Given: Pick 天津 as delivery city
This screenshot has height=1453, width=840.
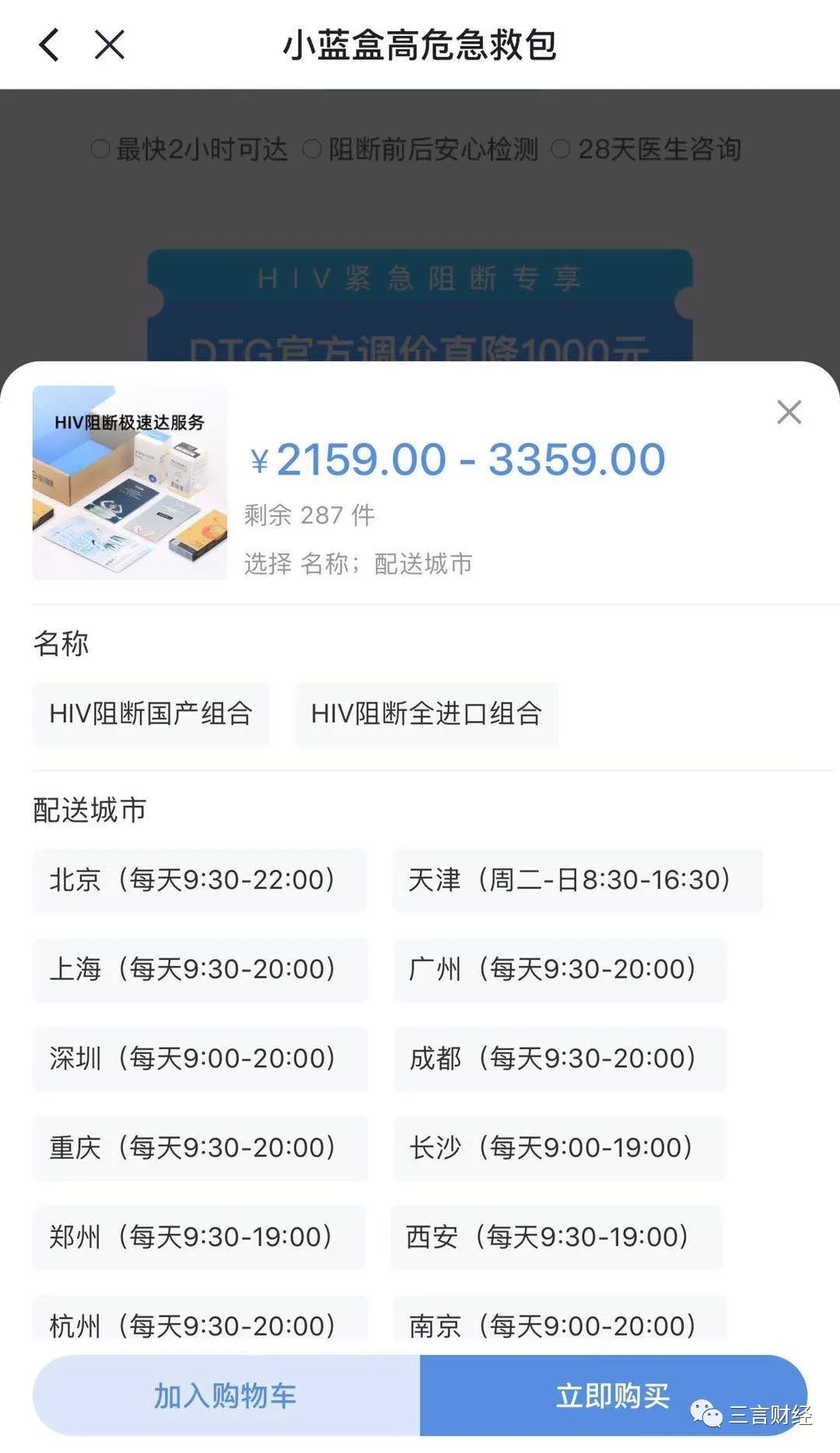Looking at the screenshot, I should point(577,880).
